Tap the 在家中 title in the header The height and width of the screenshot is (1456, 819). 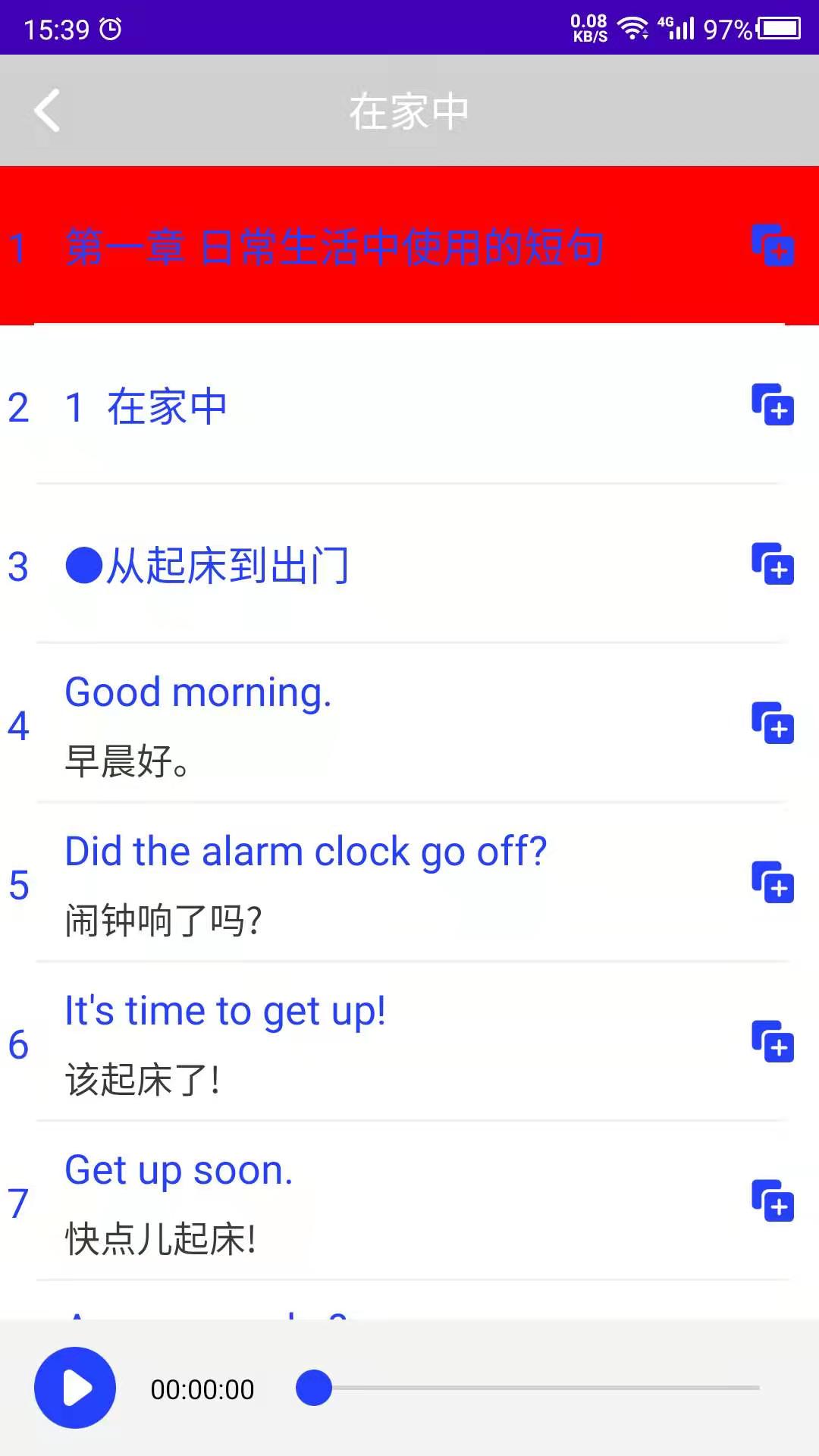[x=409, y=110]
